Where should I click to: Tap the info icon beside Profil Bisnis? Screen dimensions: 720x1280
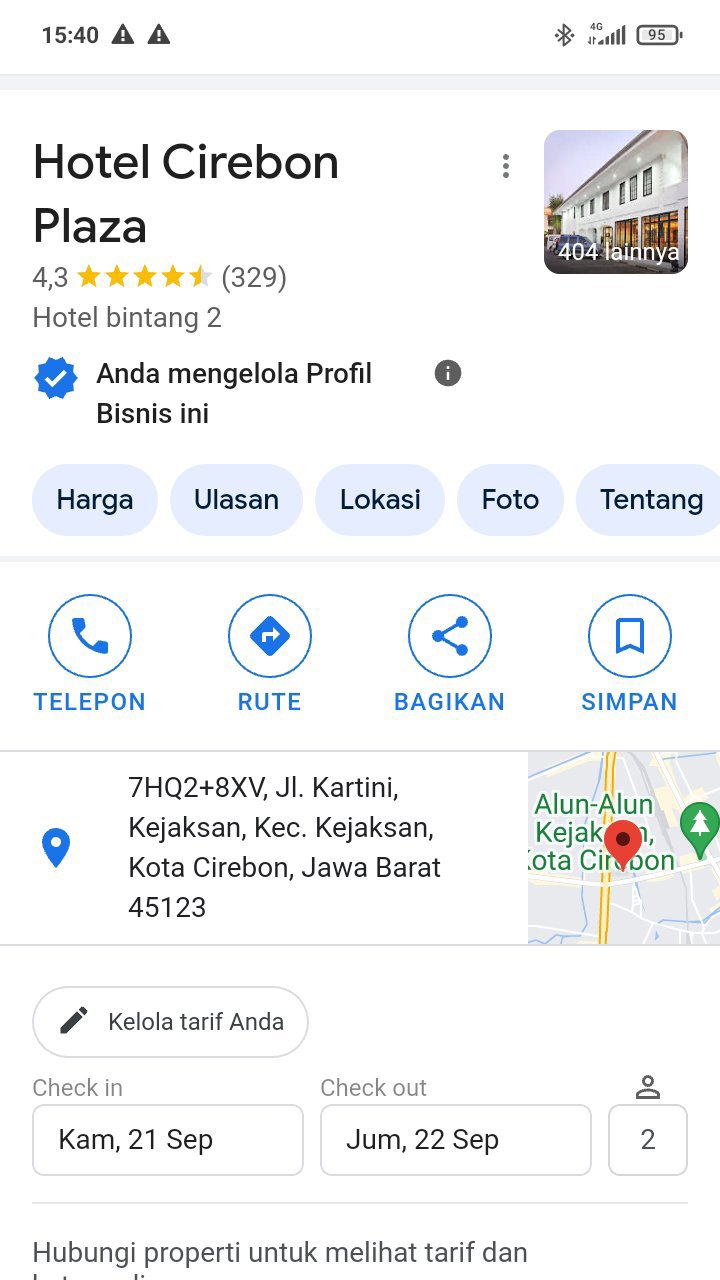448,373
